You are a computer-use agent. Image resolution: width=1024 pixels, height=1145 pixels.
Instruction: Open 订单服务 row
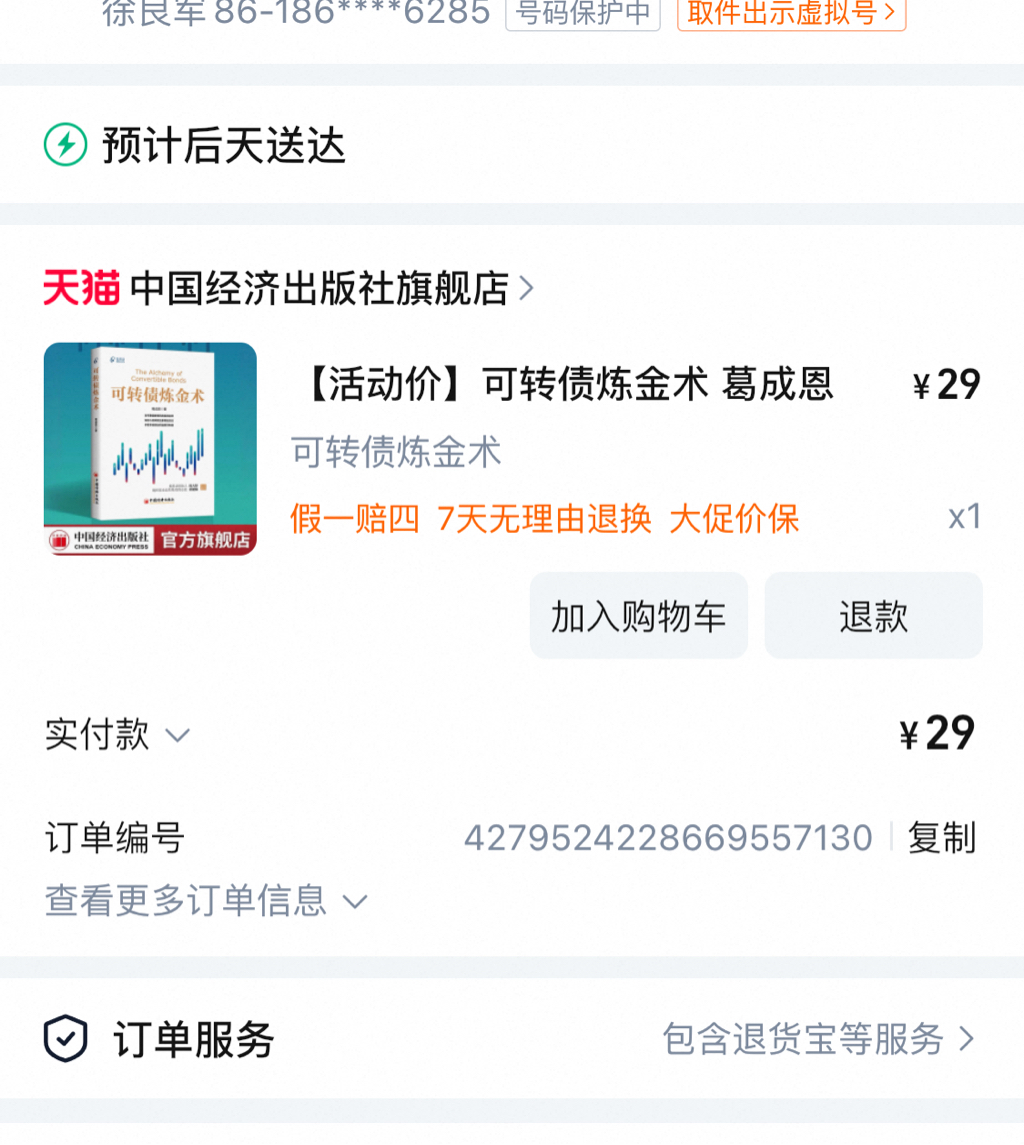pos(510,1039)
